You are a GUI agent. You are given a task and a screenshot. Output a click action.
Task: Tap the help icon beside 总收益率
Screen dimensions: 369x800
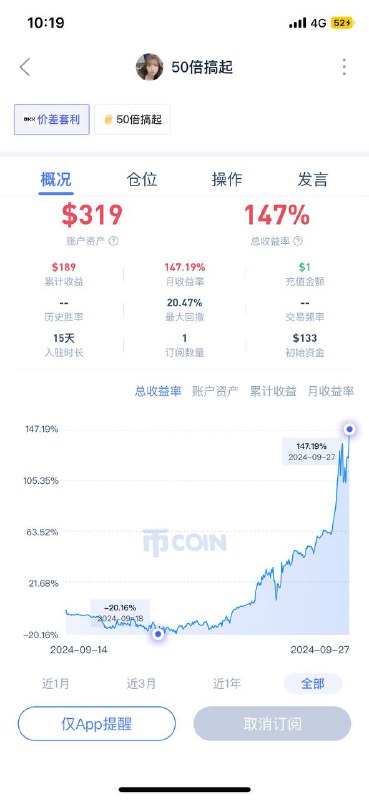pyautogui.click(x=298, y=241)
